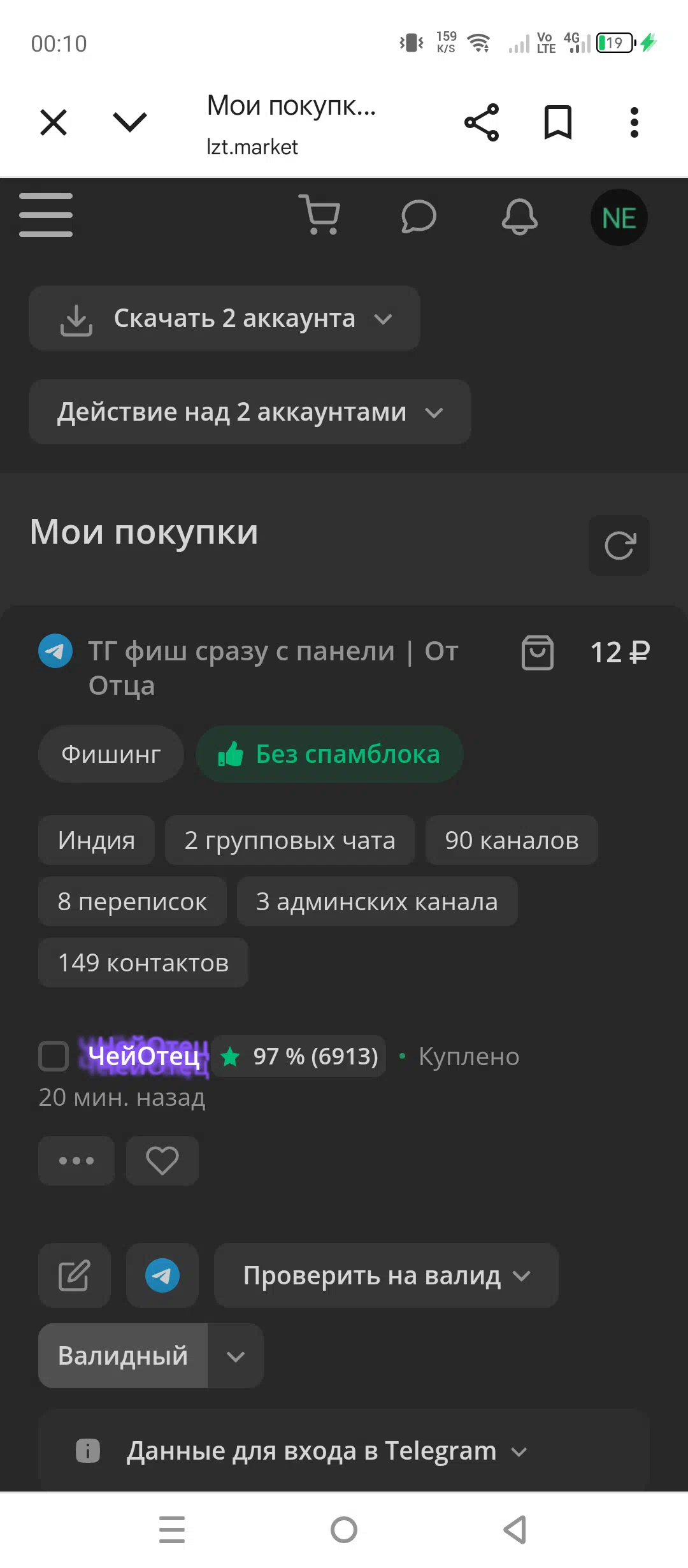
Task: Open the hamburger side menu
Action: (46, 215)
